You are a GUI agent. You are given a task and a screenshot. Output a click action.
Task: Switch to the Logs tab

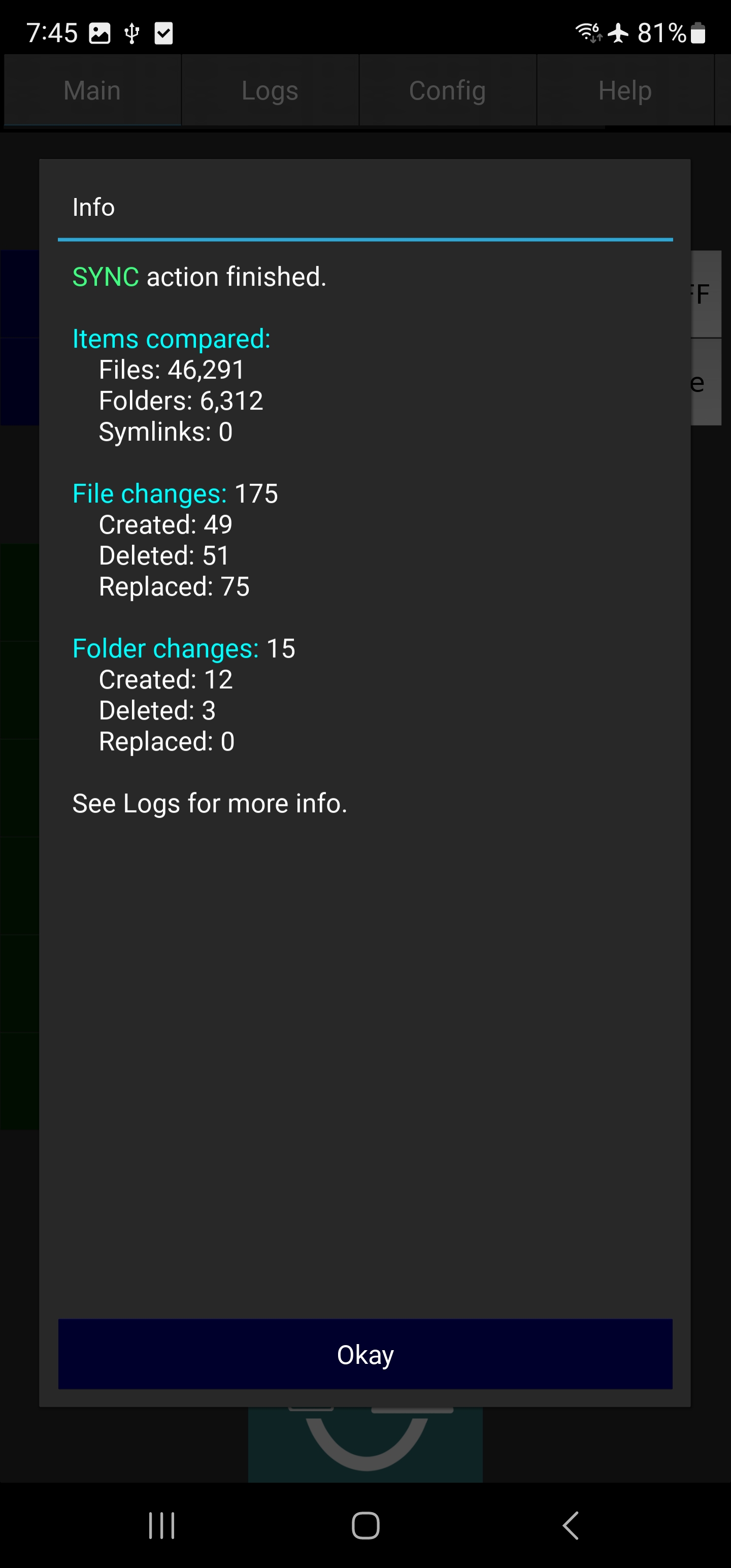click(x=270, y=91)
